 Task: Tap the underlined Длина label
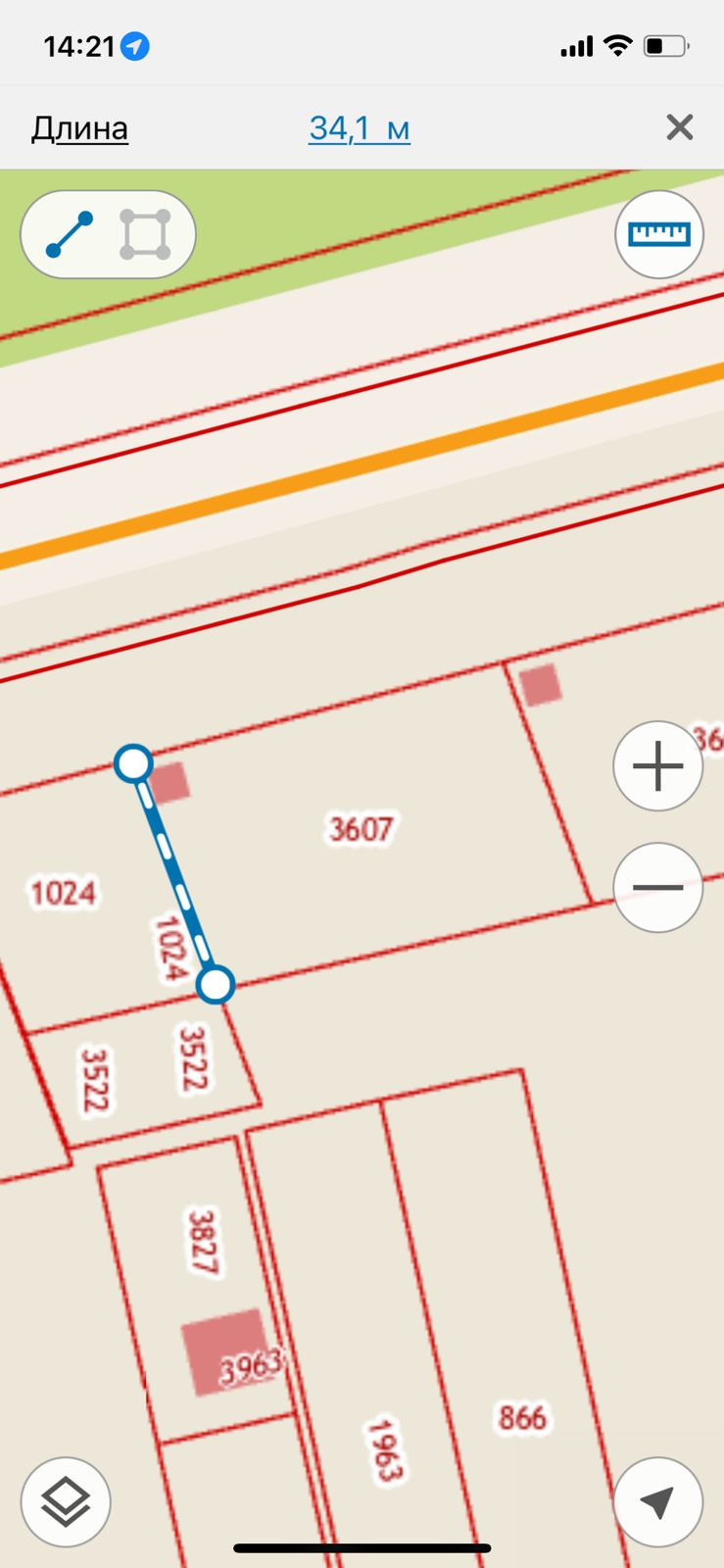(79, 128)
